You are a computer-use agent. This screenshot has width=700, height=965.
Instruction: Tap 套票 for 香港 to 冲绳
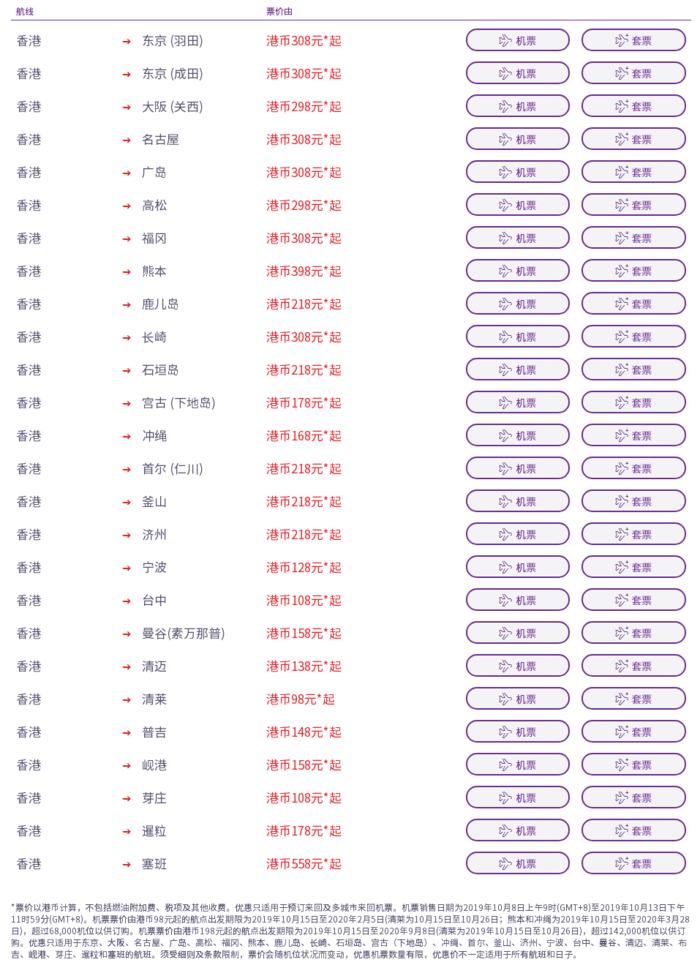[x=633, y=436]
